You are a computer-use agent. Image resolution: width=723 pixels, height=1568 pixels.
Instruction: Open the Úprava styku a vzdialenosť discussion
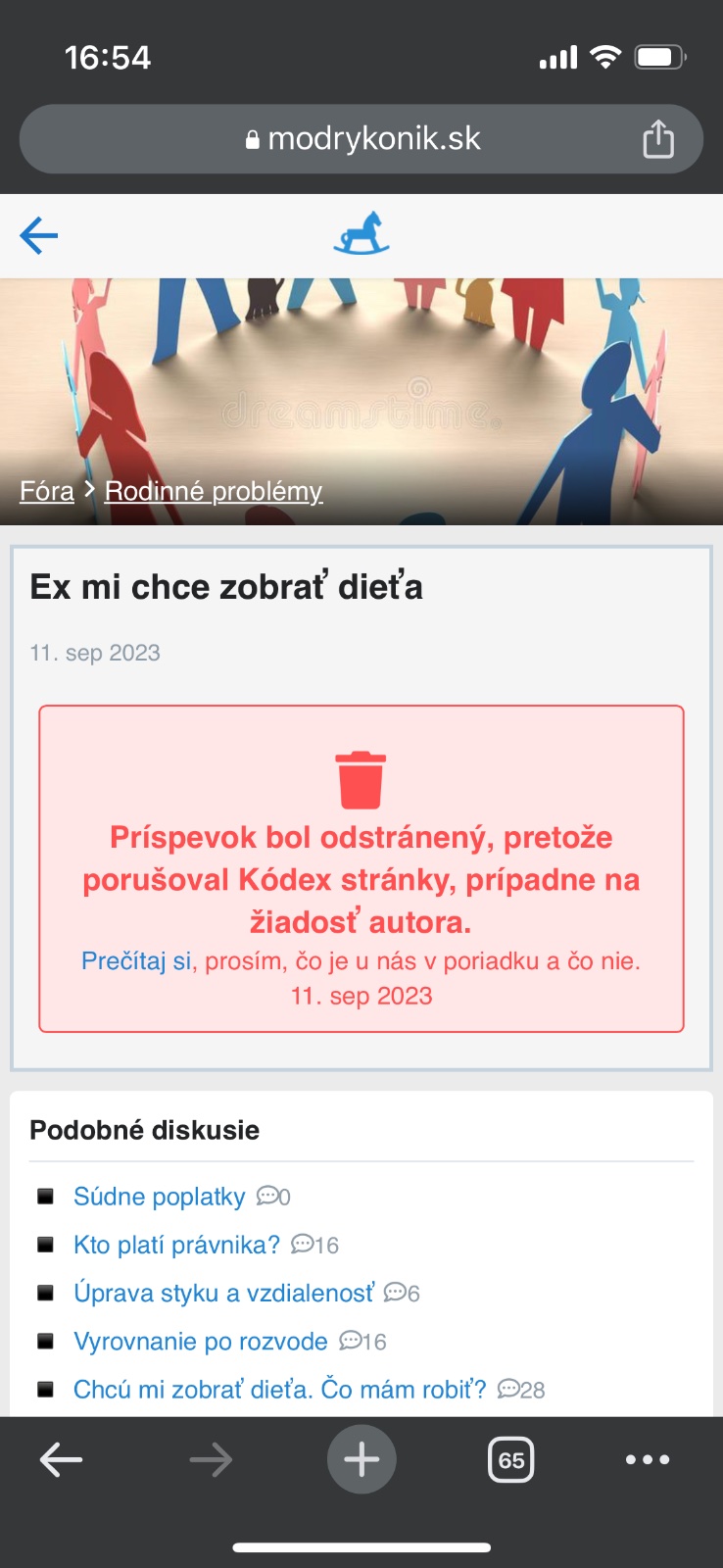pyautogui.click(x=223, y=1293)
